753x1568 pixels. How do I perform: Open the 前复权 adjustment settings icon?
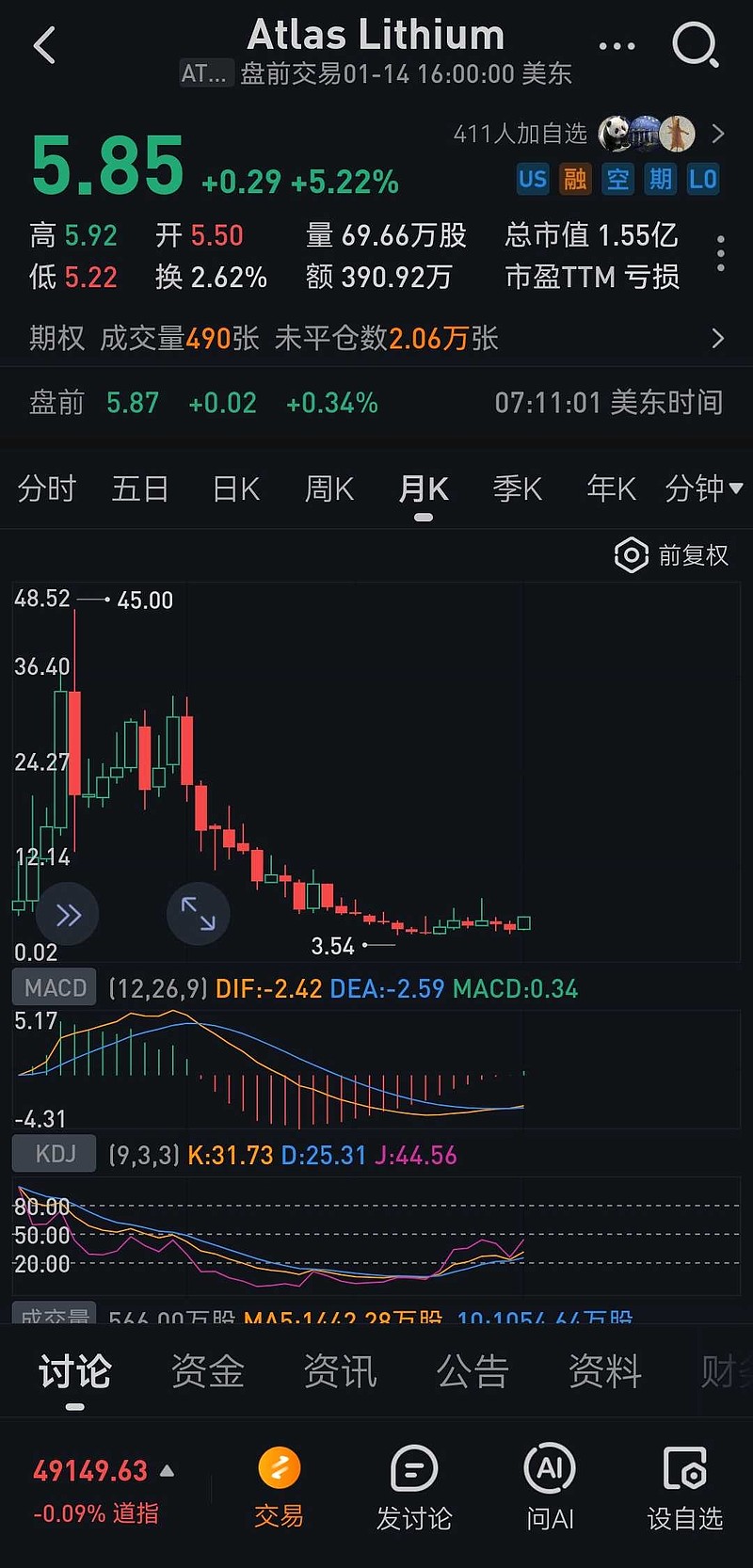[x=630, y=556]
